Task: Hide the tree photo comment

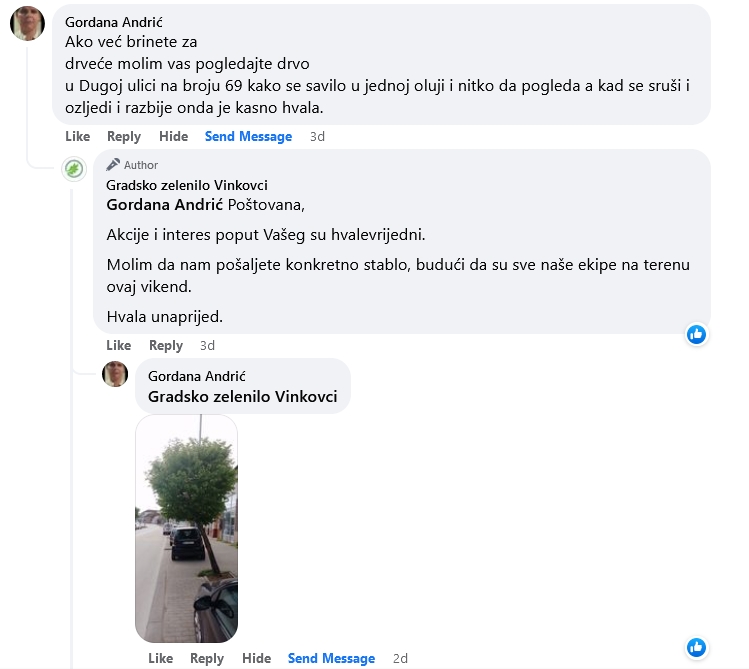Action: (x=256, y=658)
